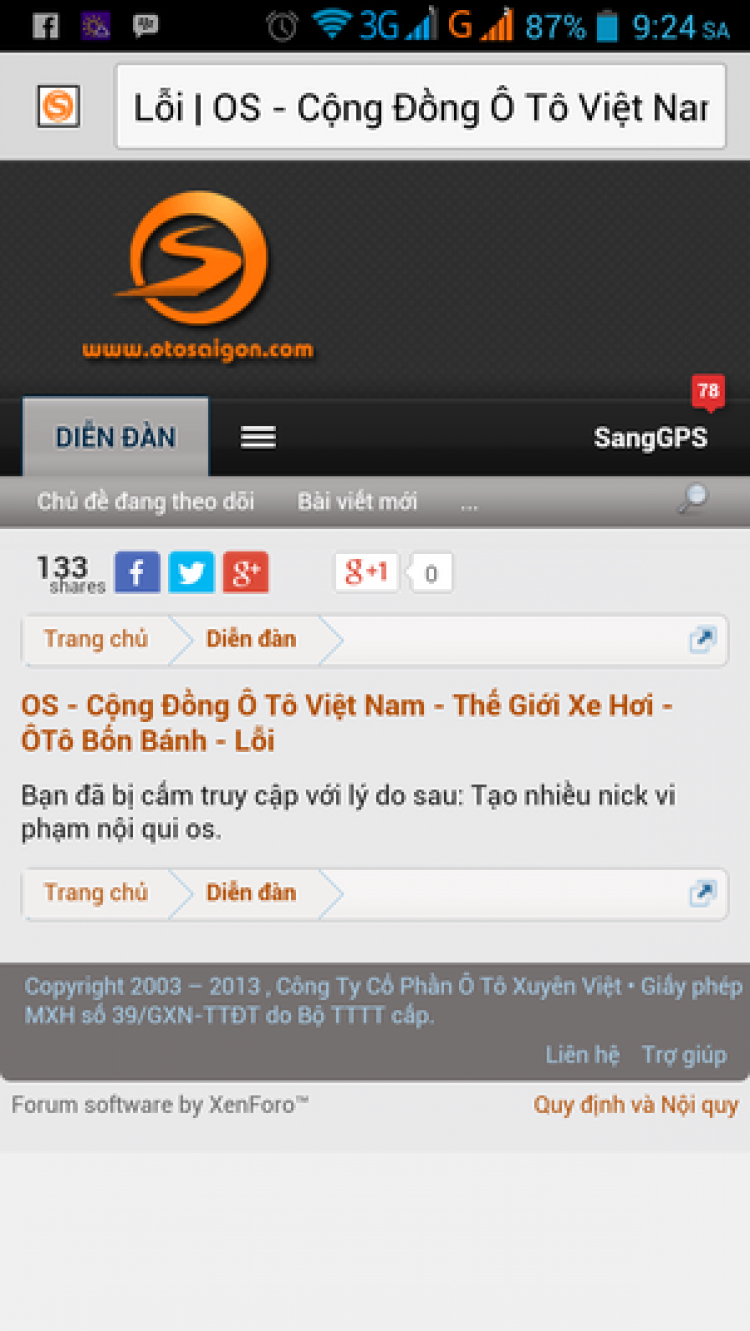750x1331 pixels.
Task: Open the Liên hệ contact link
Action: tap(582, 1055)
